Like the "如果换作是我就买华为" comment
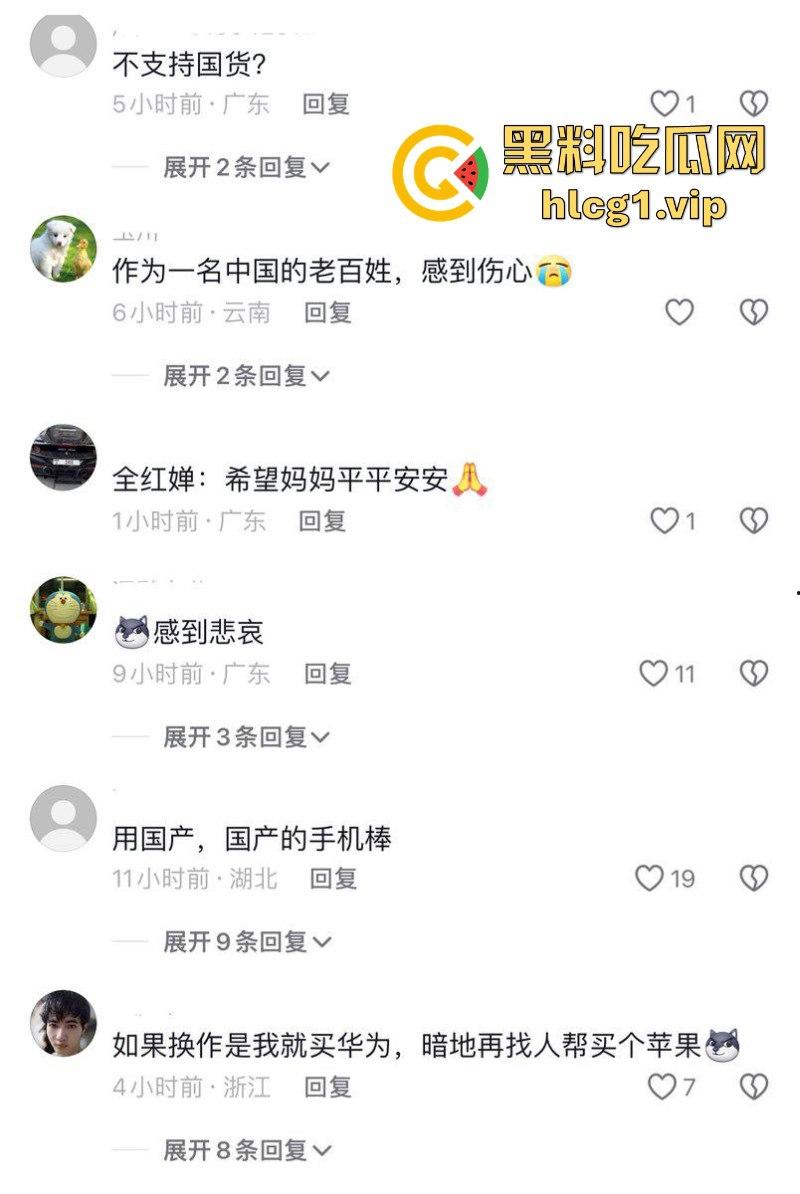Image resolution: width=800 pixels, height=1194 pixels. pyautogui.click(x=661, y=1087)
